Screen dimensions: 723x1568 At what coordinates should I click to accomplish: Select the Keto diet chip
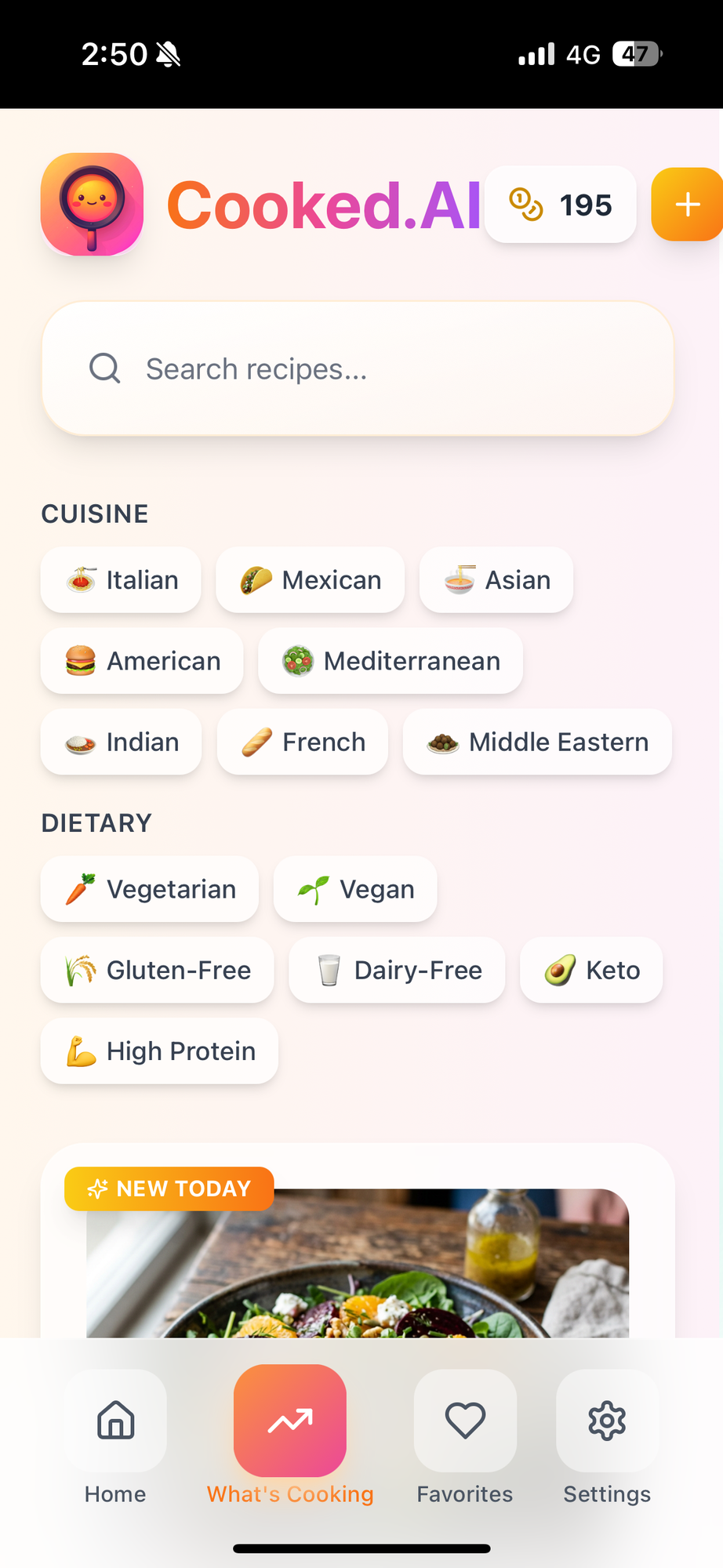pos(591,970)
